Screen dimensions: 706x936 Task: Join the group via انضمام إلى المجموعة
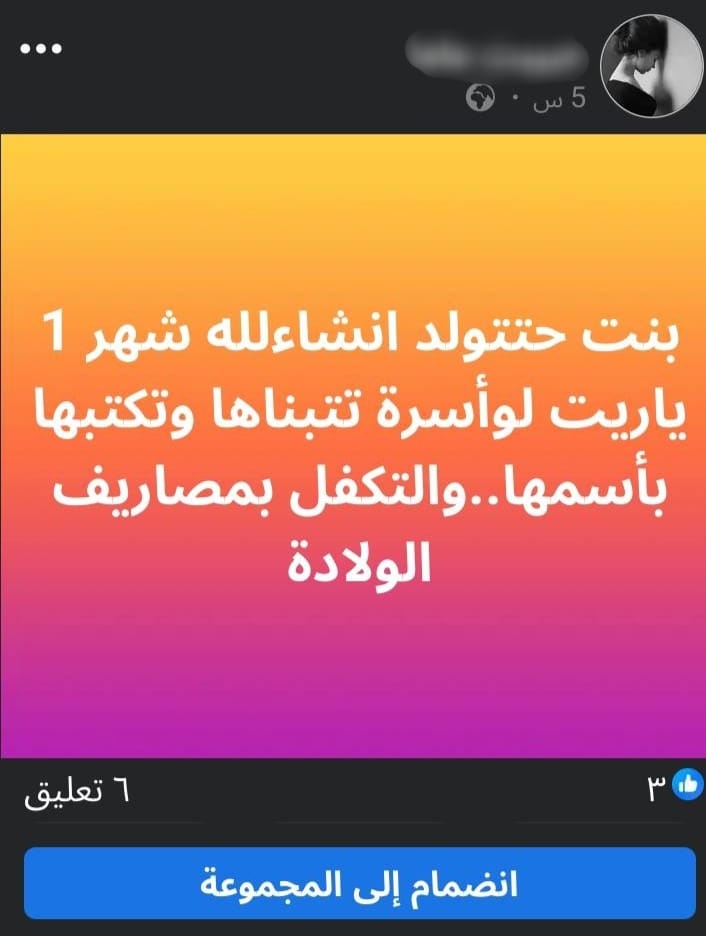[360, 884]
